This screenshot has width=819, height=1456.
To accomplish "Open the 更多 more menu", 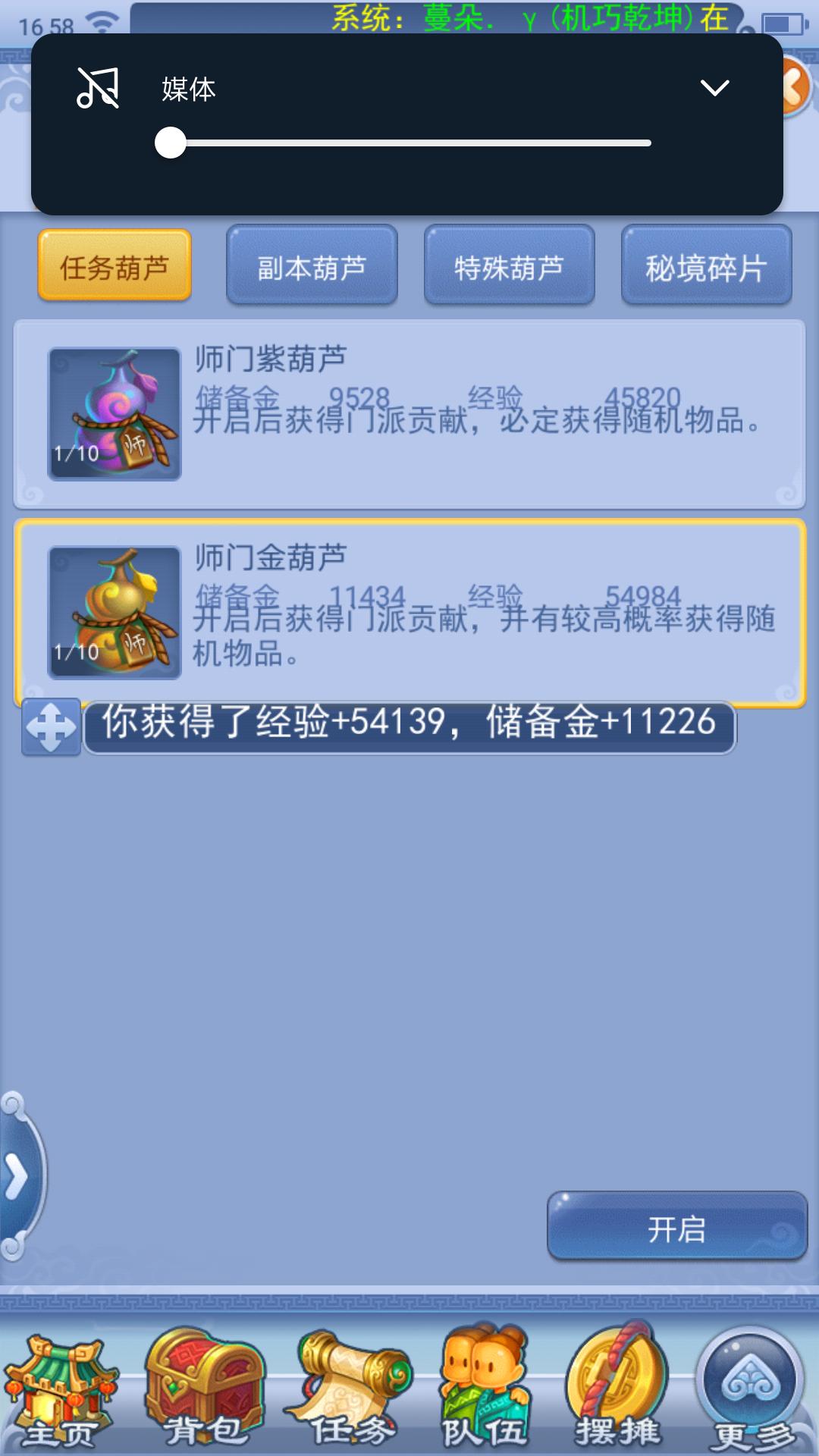I will click(751, 1392).
